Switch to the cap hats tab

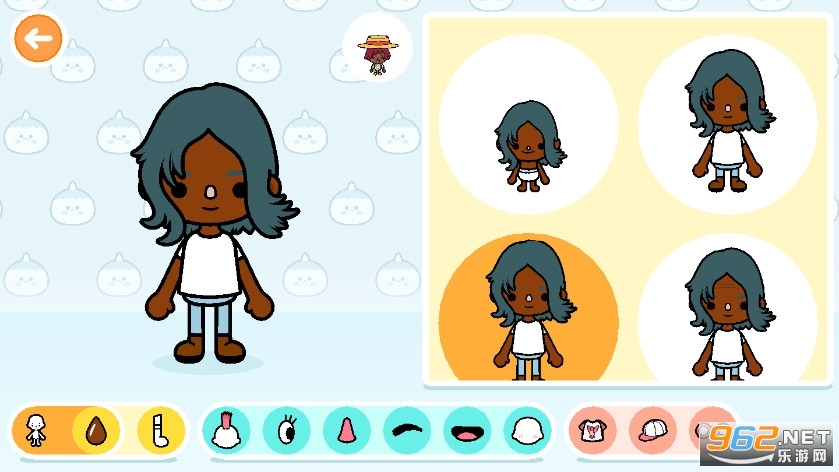653,431
